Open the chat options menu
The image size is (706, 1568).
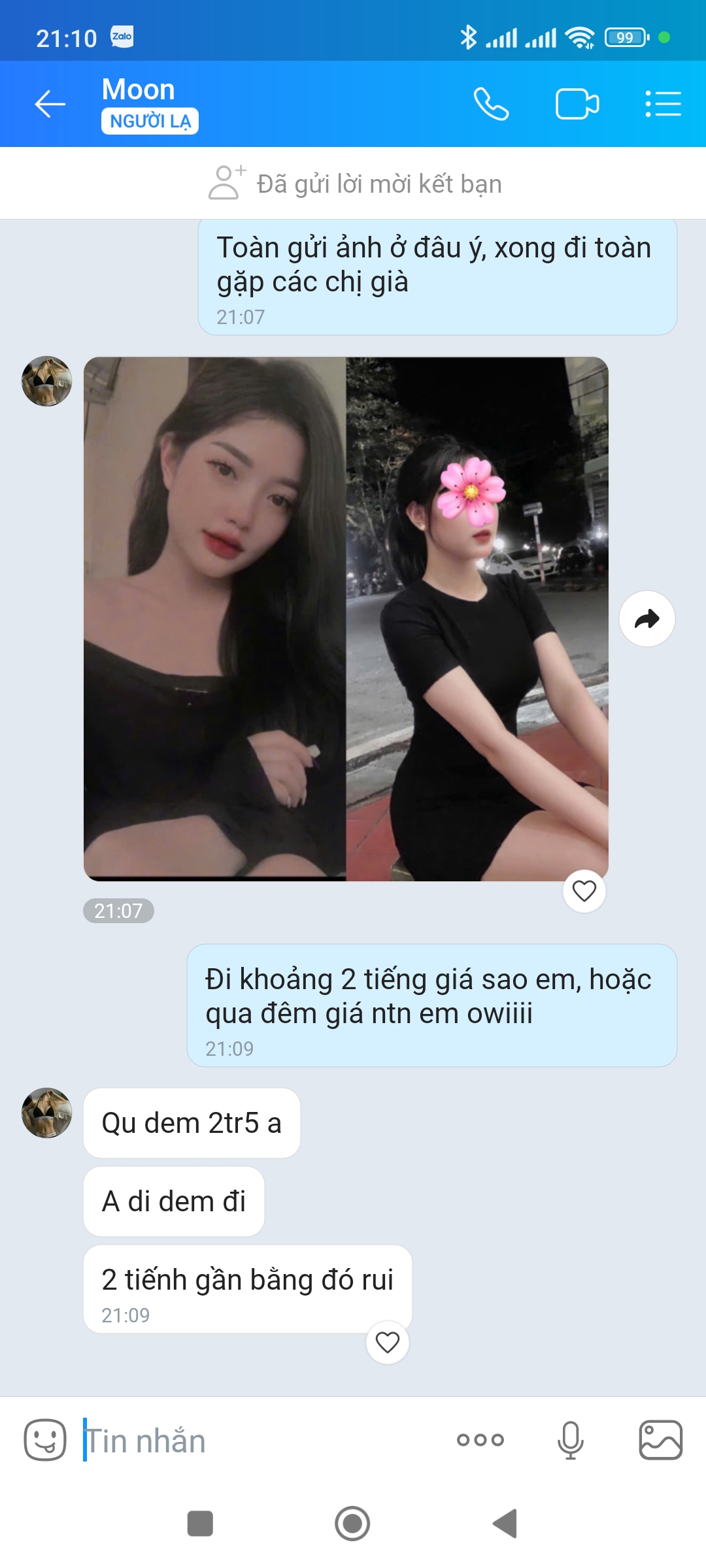coord(663,105)
